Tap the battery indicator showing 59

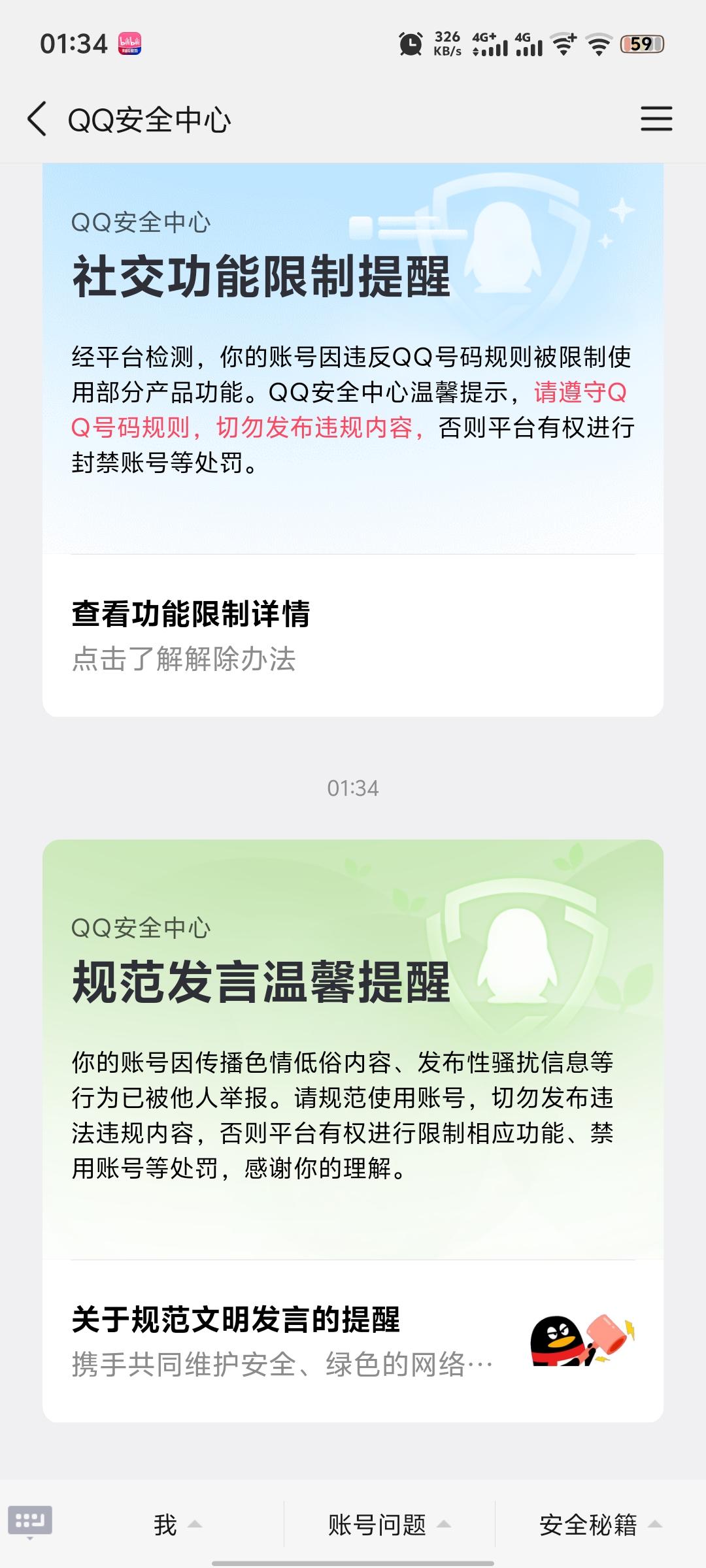click(642, 43)
